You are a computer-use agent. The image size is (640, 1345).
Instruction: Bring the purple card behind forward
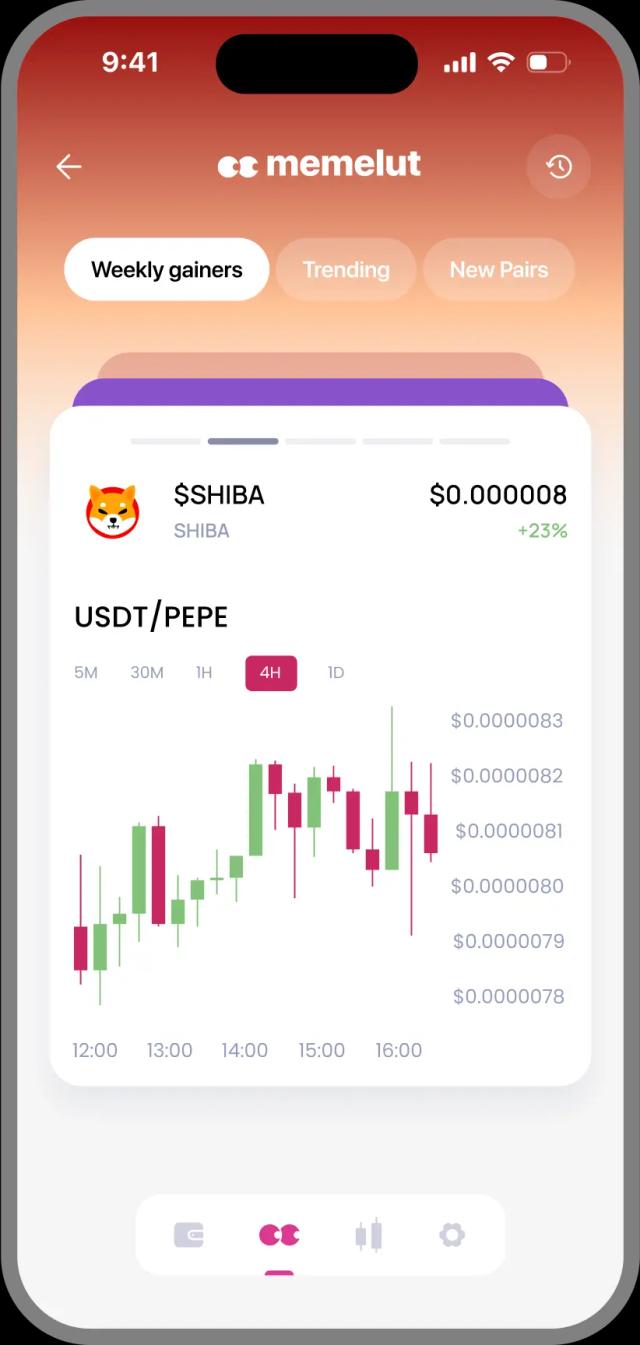[320, 392]
